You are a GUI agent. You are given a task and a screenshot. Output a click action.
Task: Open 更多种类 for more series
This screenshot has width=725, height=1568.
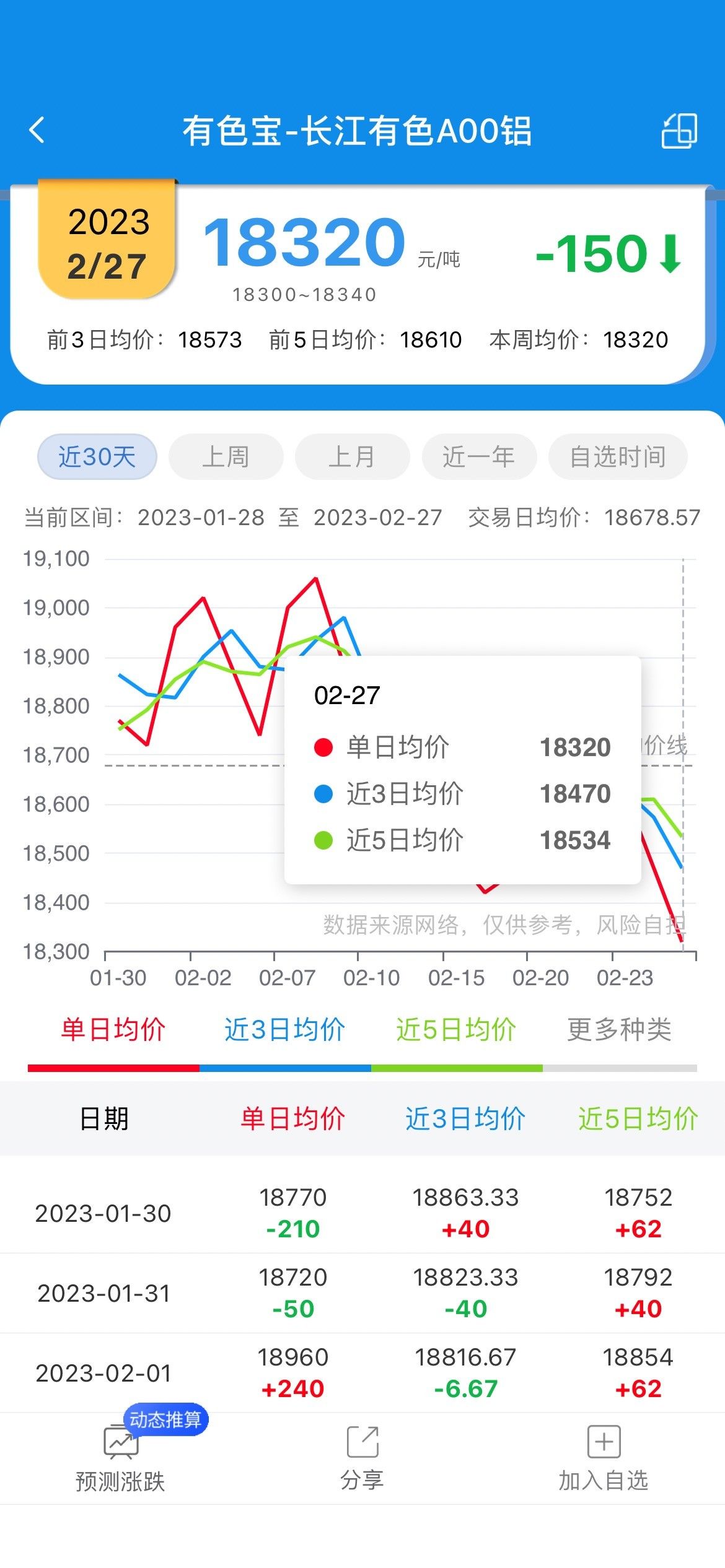(619, 1030)
